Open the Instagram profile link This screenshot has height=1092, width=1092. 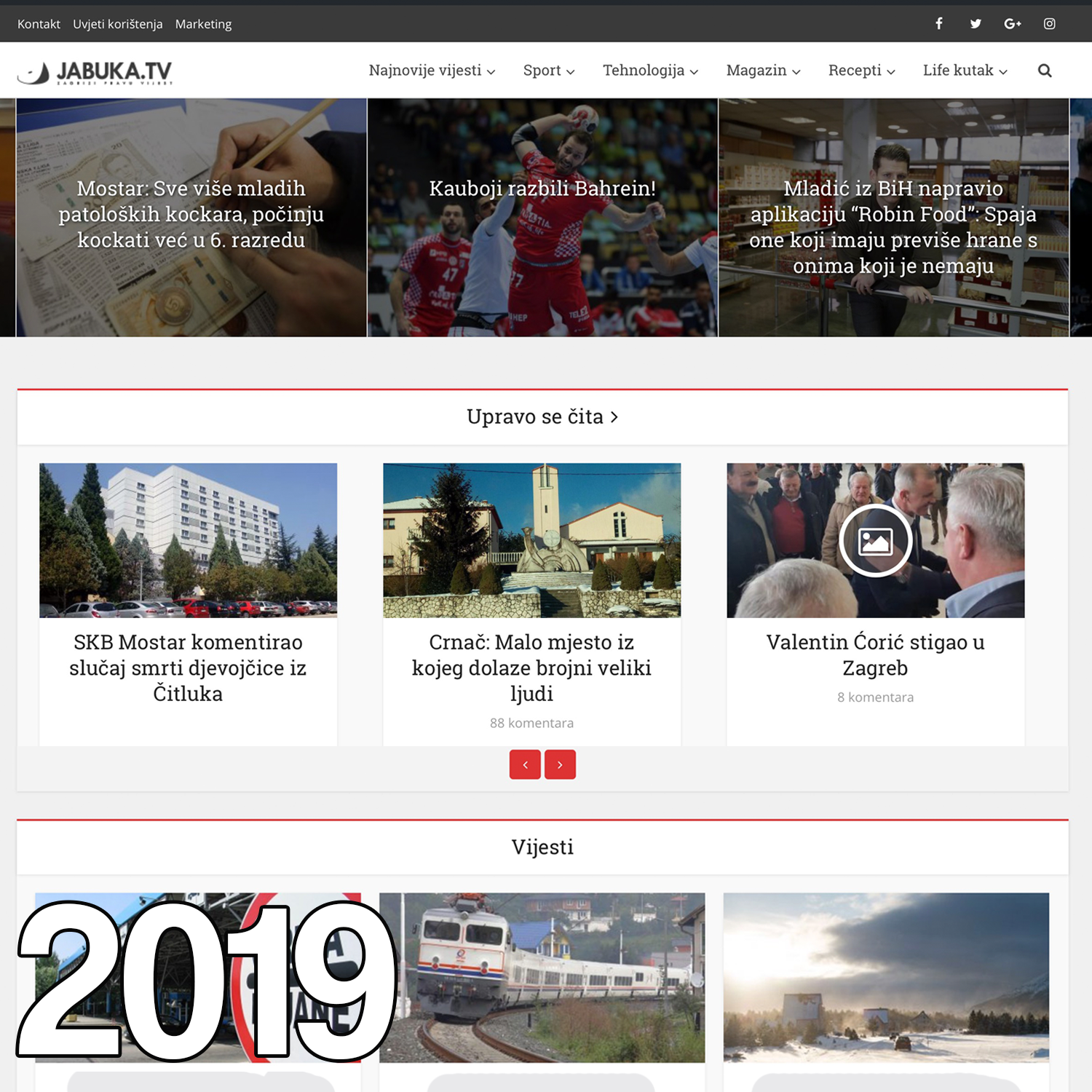pos(1049,24)
